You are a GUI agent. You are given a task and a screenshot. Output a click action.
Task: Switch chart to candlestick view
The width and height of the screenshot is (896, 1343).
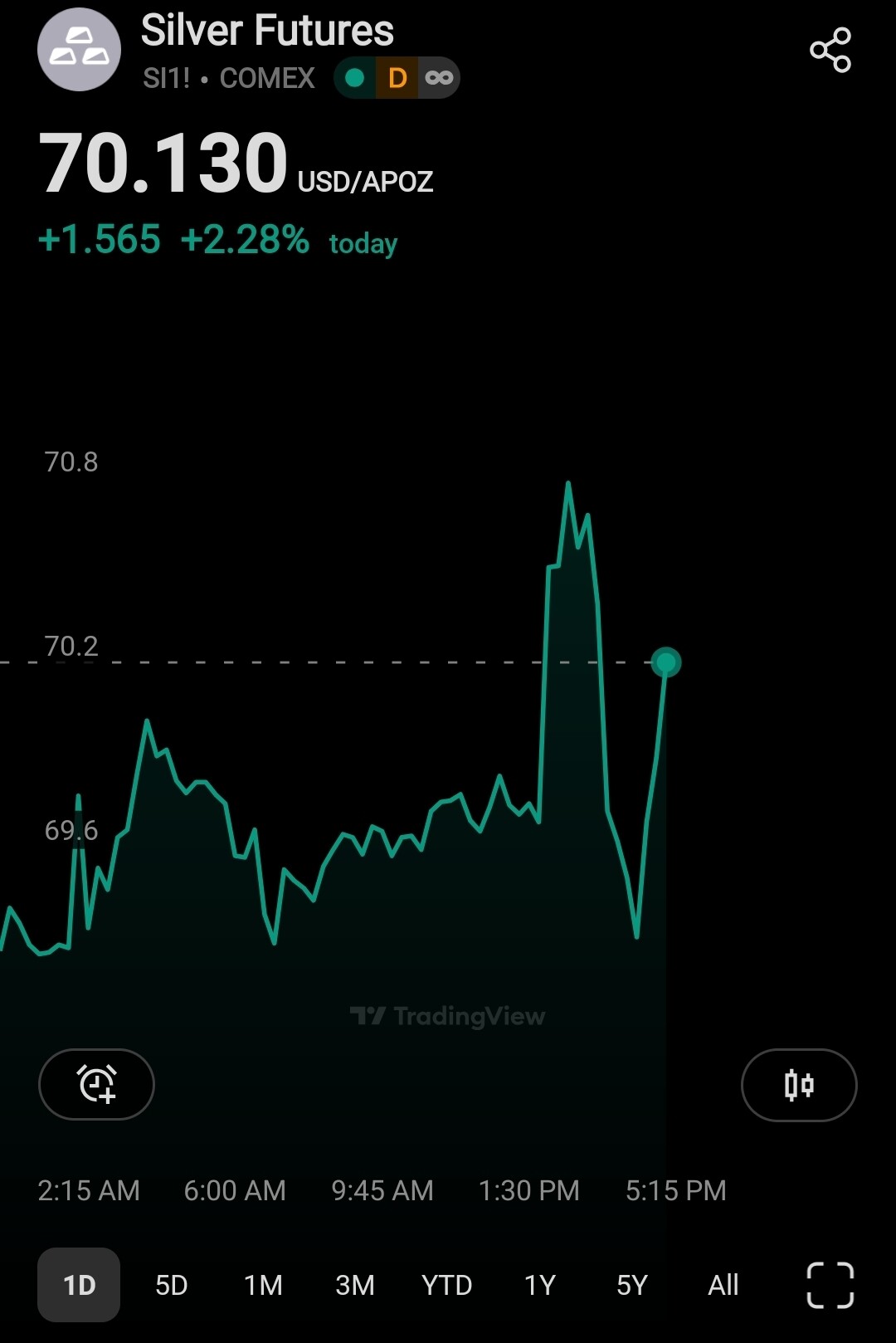(x=798, y=1084)
